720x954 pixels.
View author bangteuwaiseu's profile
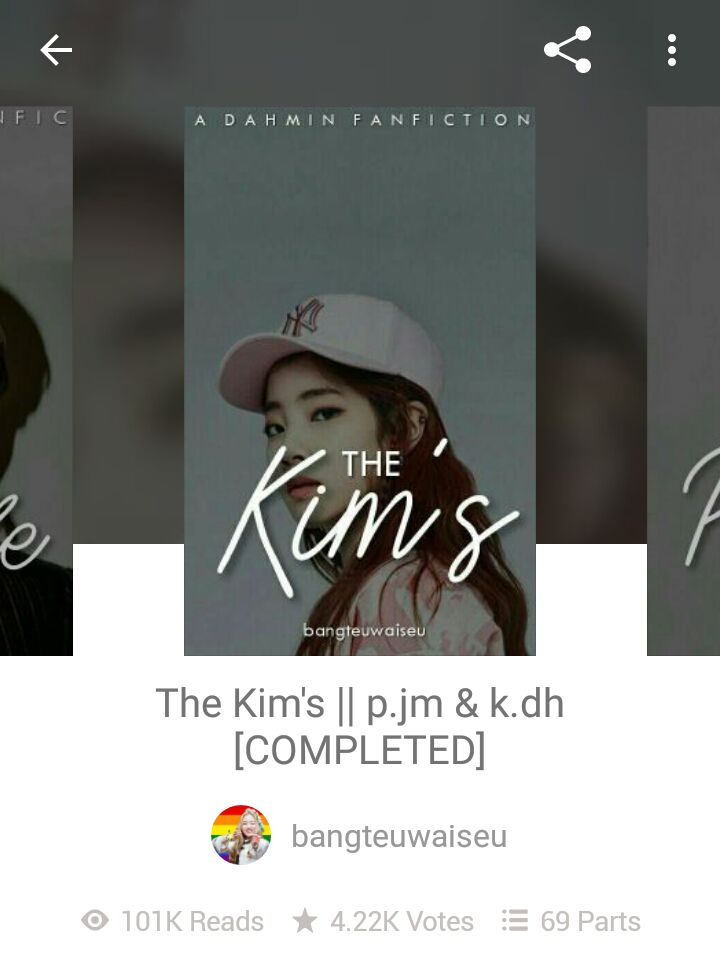click(398, 836)
